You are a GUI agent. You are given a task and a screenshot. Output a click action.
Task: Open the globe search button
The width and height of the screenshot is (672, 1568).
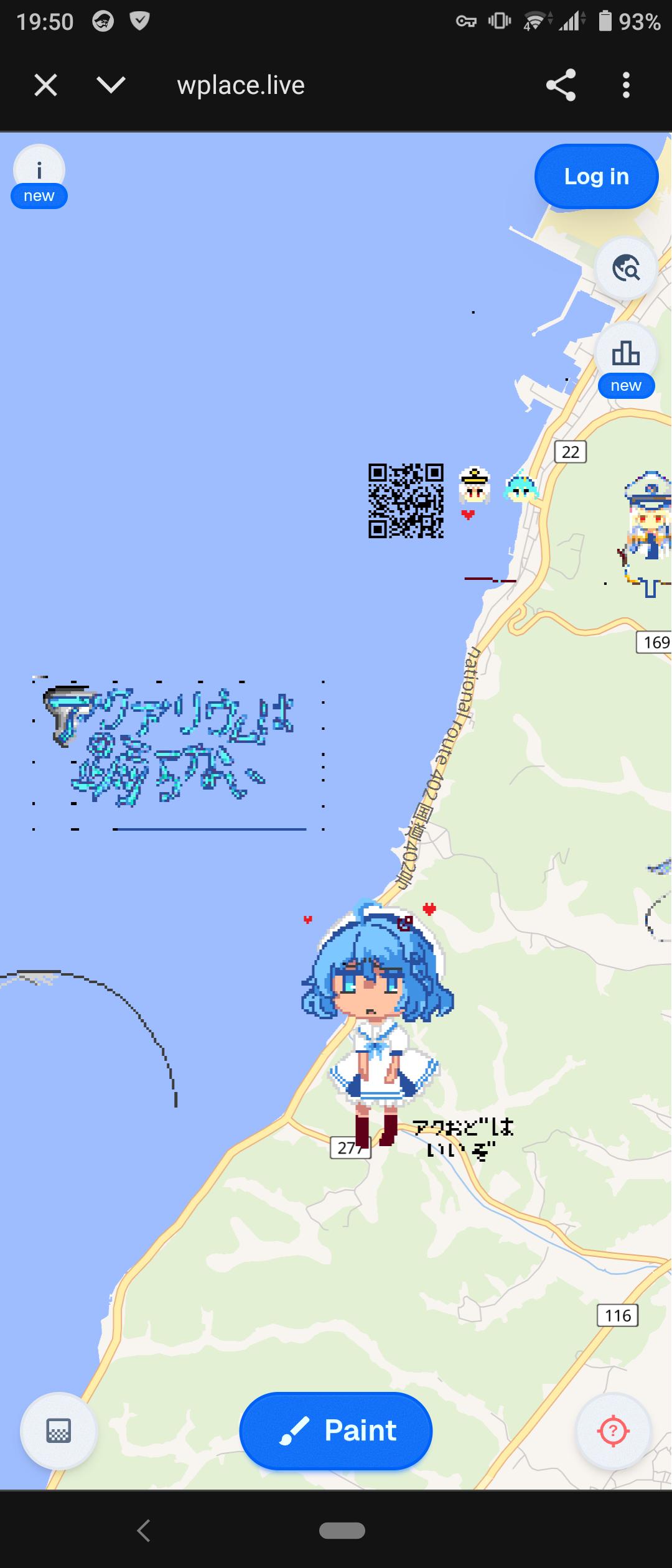(x=625, y=269)
